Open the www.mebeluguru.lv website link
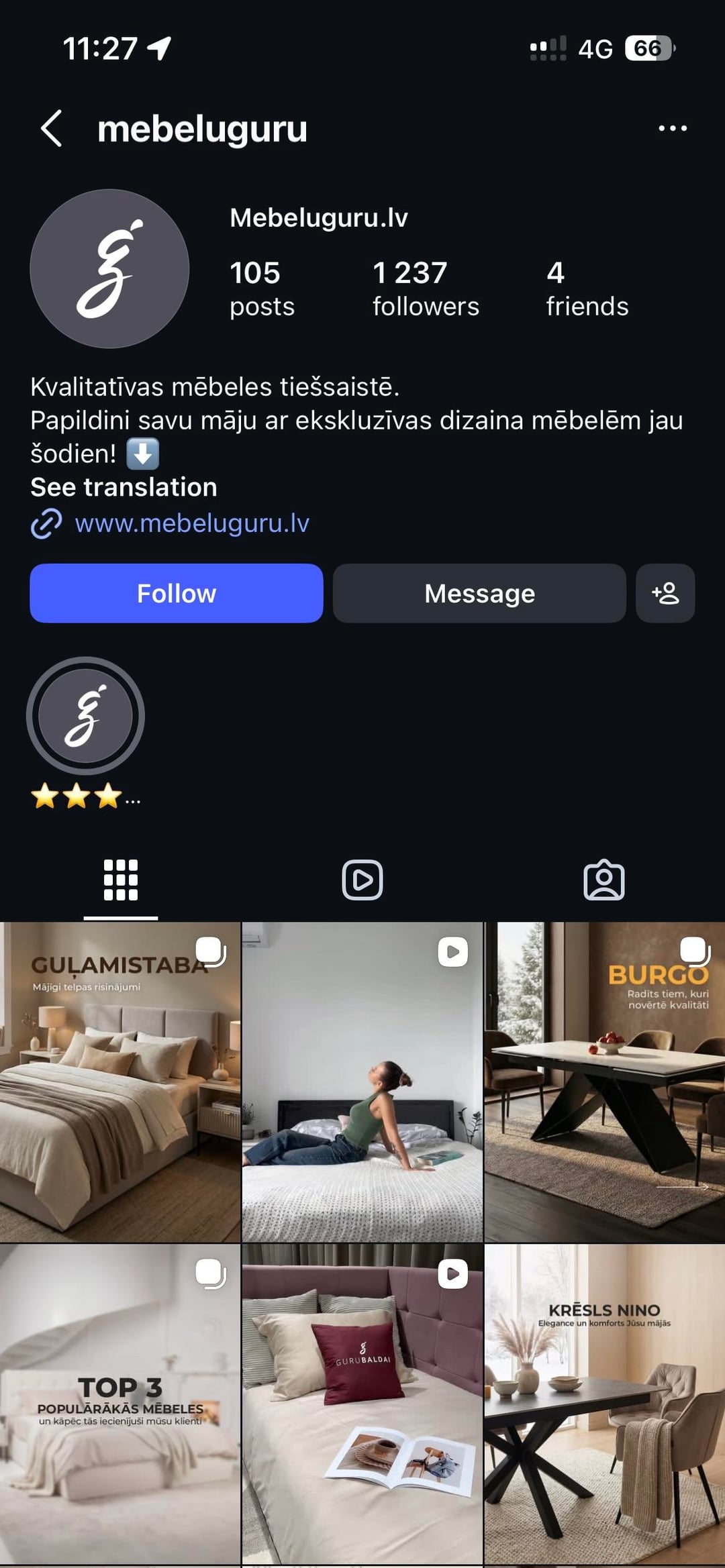 191,523
